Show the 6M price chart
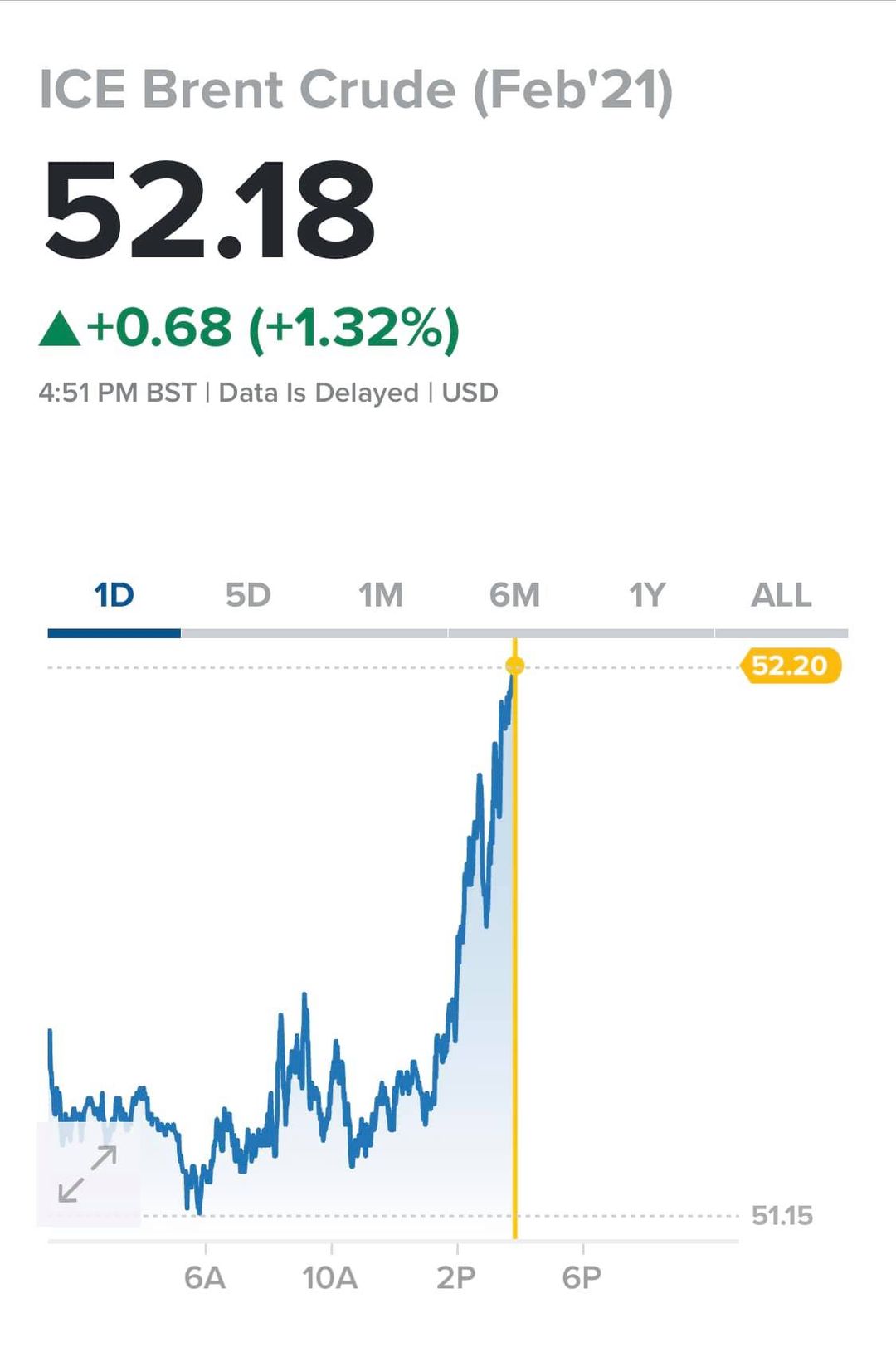 514,596
